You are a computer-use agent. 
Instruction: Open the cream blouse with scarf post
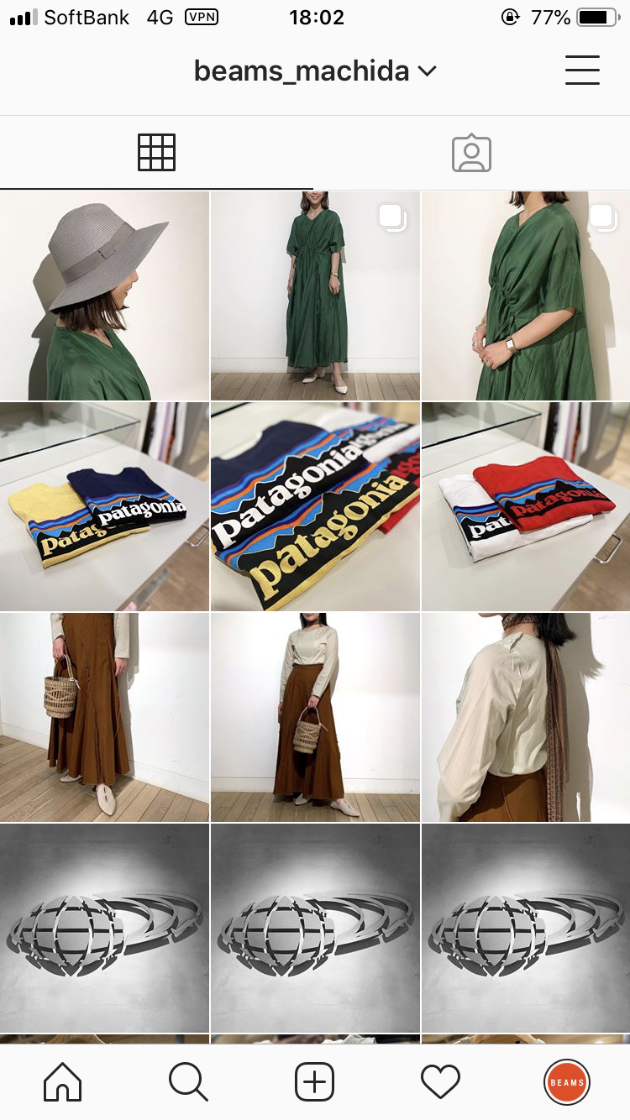click(526, 717)
